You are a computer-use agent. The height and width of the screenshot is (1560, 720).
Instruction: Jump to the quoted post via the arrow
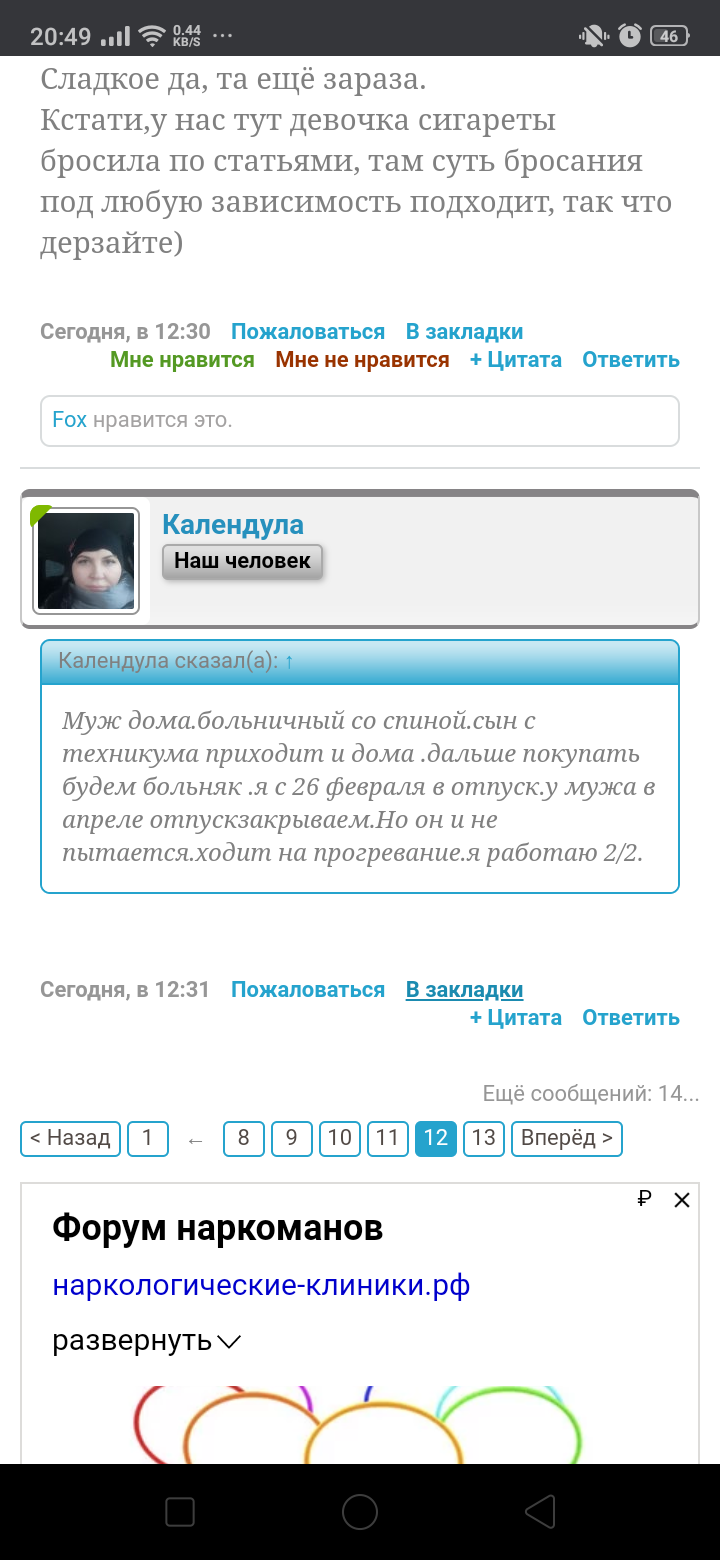tap(289, 662)
